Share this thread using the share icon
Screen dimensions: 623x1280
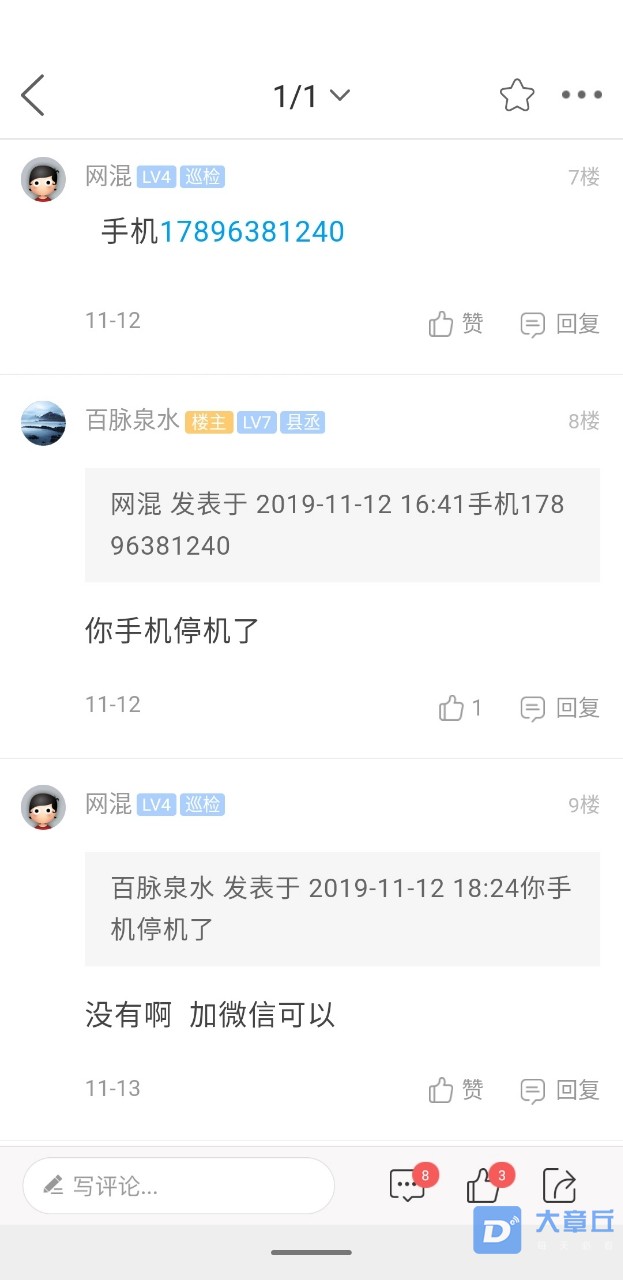click(x=559, y=1186)
